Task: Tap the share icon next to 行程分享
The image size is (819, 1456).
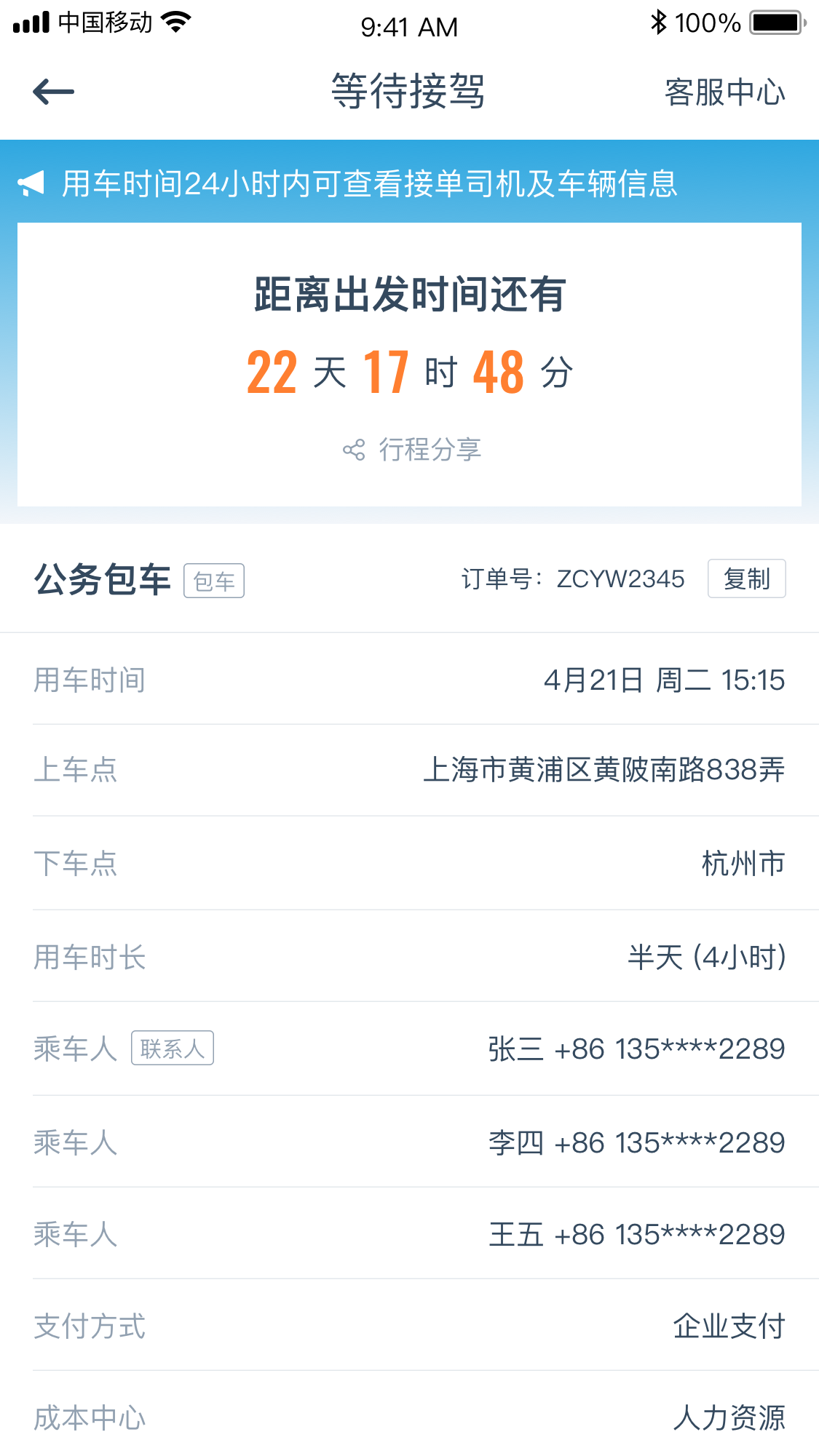Action: [354, 450]
